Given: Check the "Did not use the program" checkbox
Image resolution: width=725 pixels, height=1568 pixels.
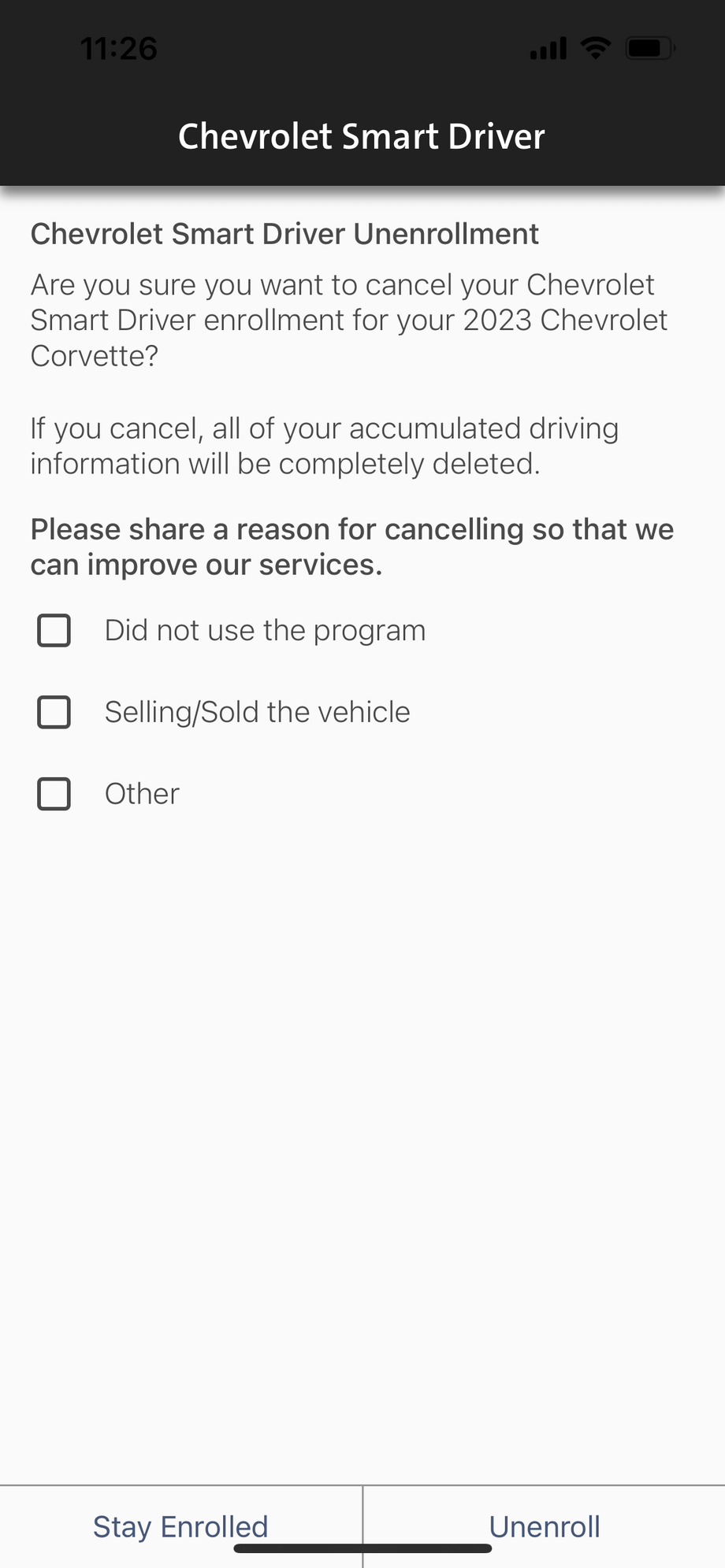Looking at the screenshot, I should (53, 630).
